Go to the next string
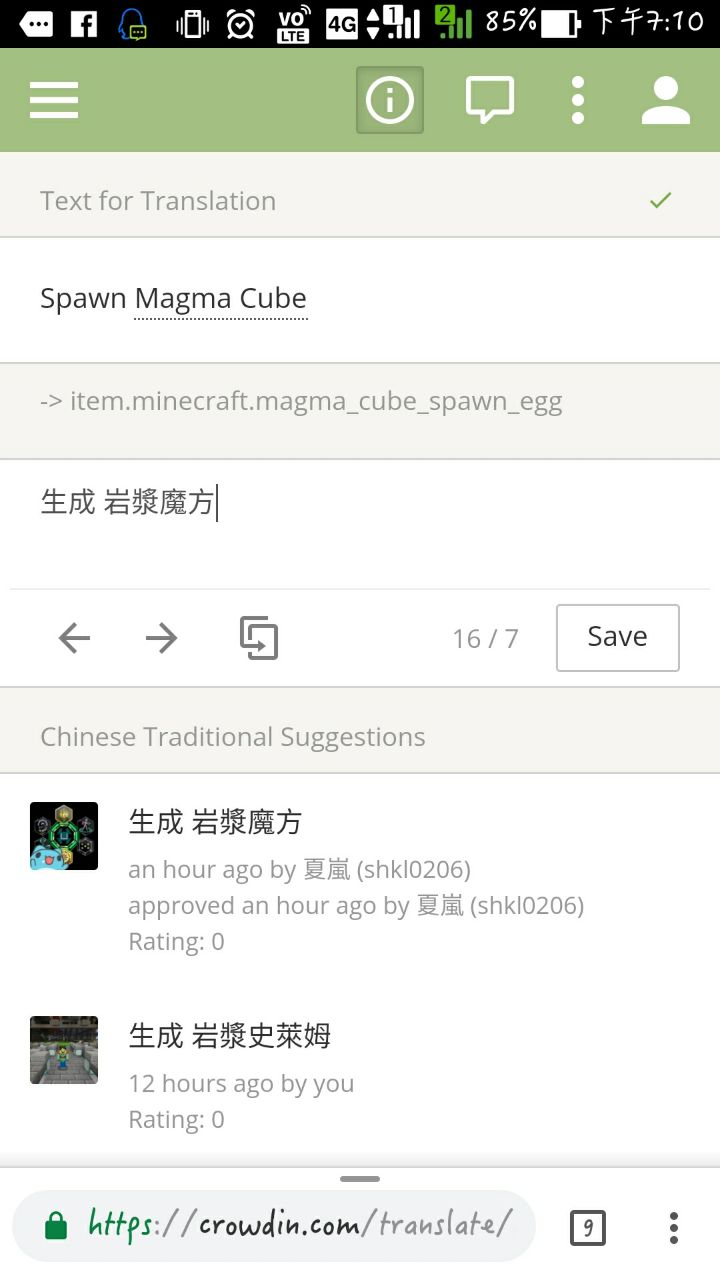This screenshot has height=1280, width=720. [x=161, y=638]
